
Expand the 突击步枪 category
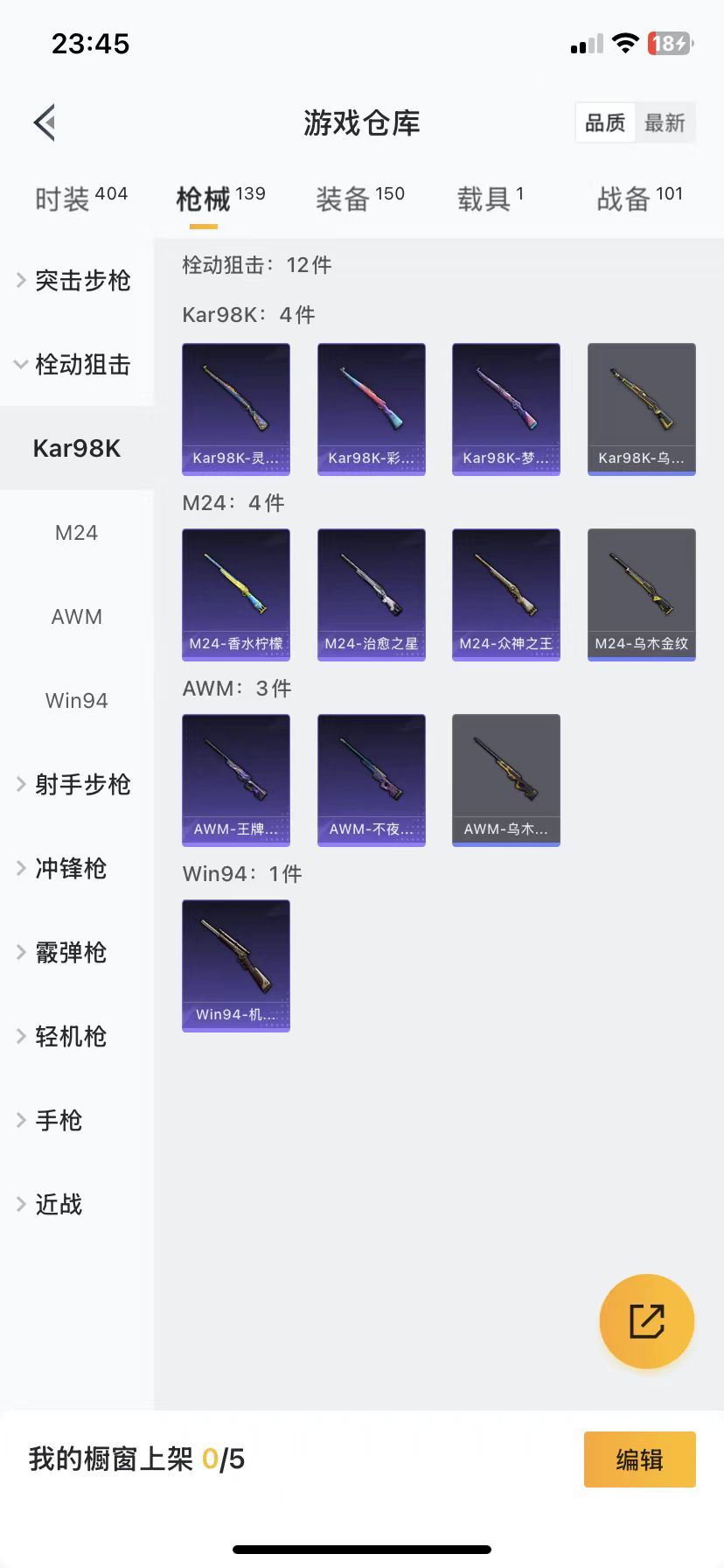(x=76, y=281)
